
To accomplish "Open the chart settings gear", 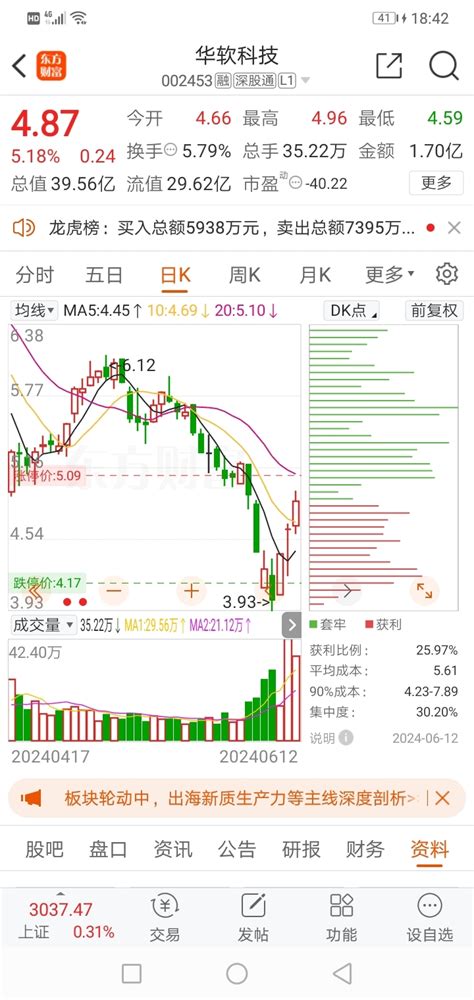I will tap(447, 274).
